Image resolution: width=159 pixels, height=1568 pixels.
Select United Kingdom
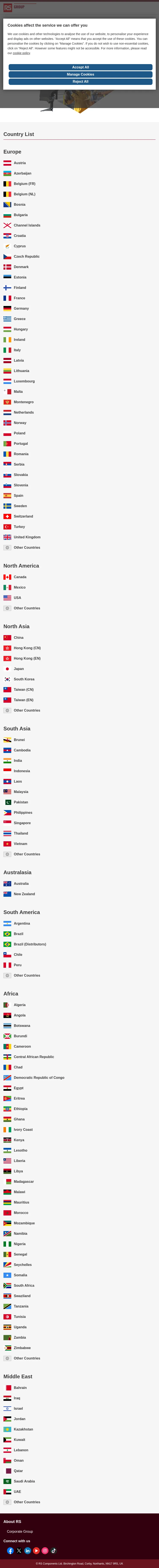(x=27, y=537)
